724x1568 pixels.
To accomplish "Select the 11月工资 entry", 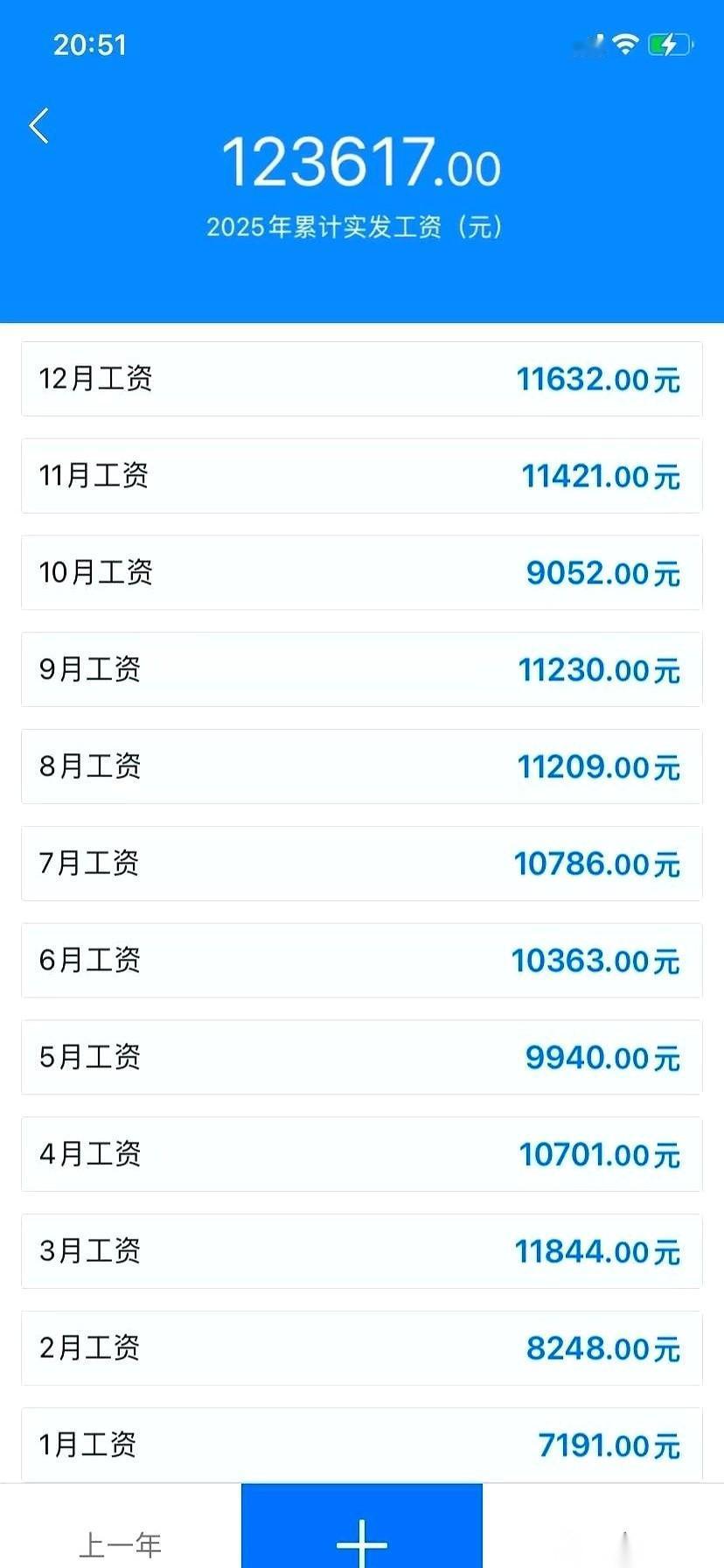I will (x=361, y=476).
